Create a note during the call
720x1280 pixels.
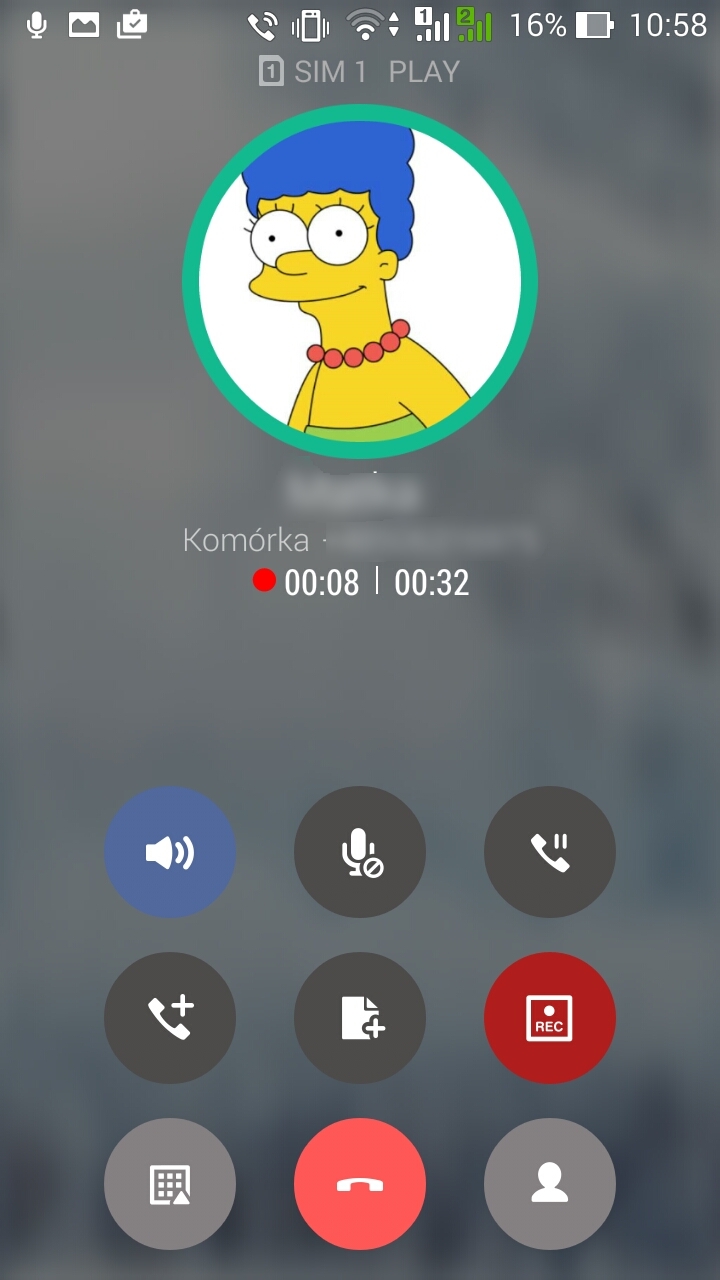pyautogui.click(x=360, y=1018)
